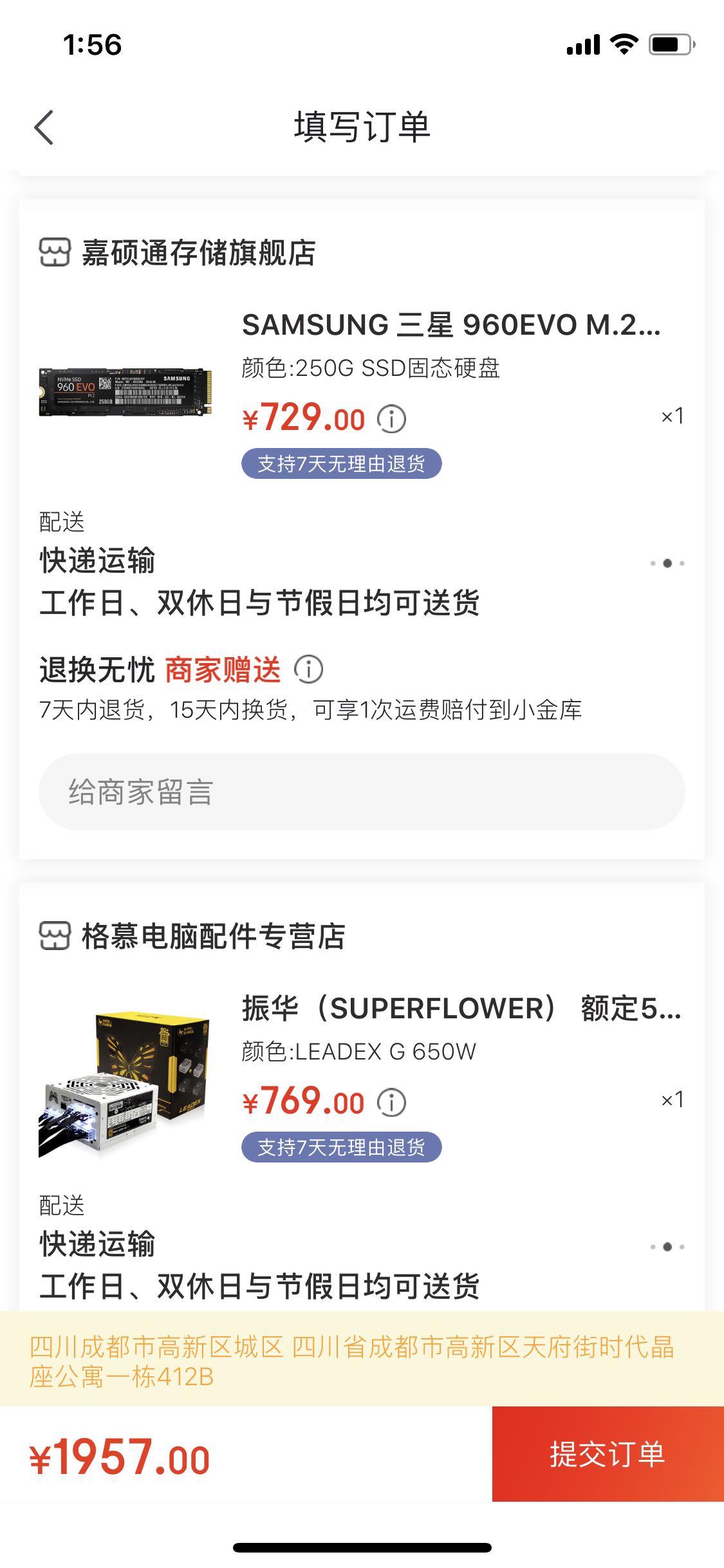Screen dimensions: 724x1568
Task: Show price info next to ¥729.00
Action: 391,419
